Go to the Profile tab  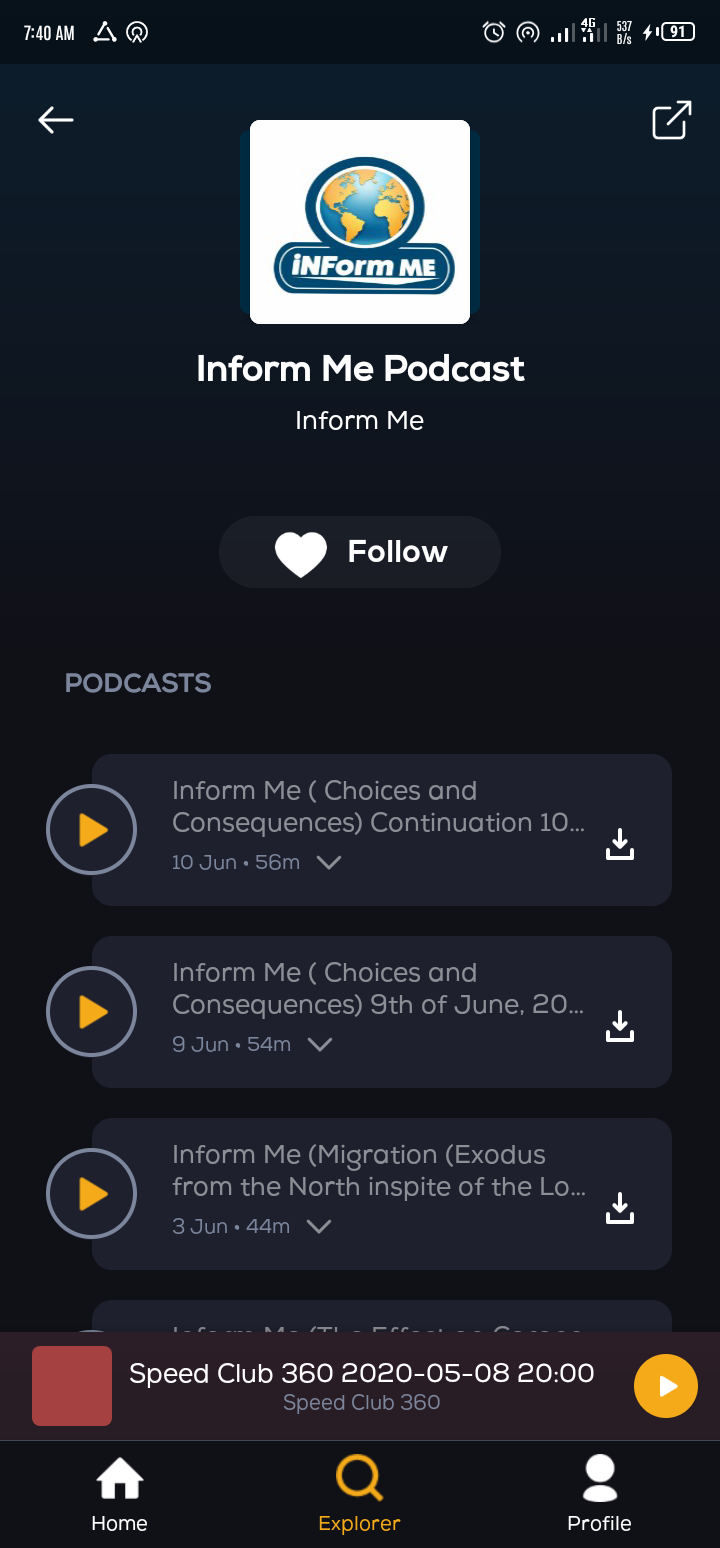click(x=599, y=1495)
